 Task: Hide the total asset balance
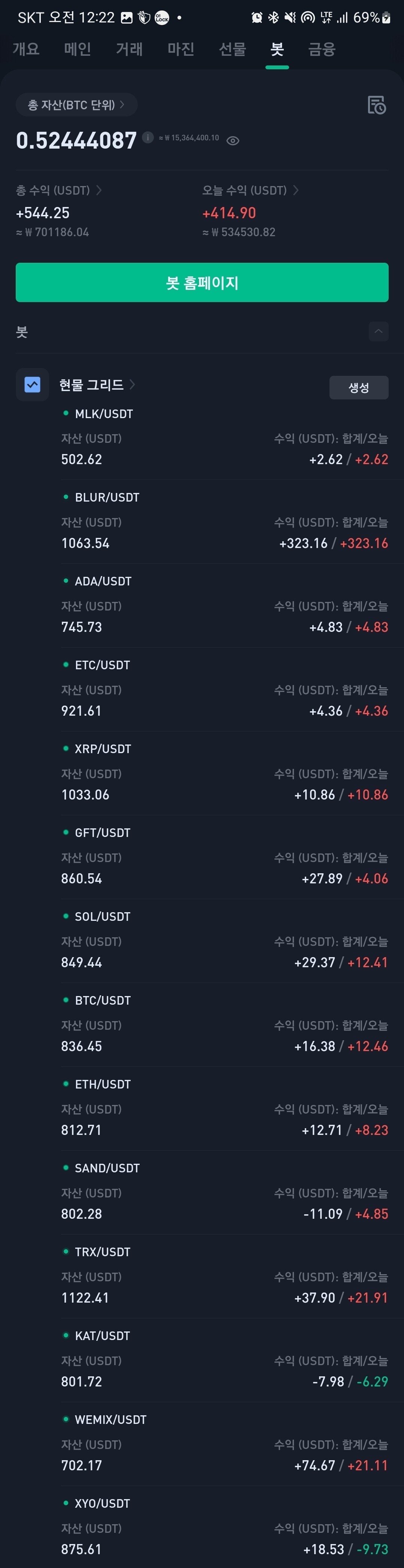233,141
